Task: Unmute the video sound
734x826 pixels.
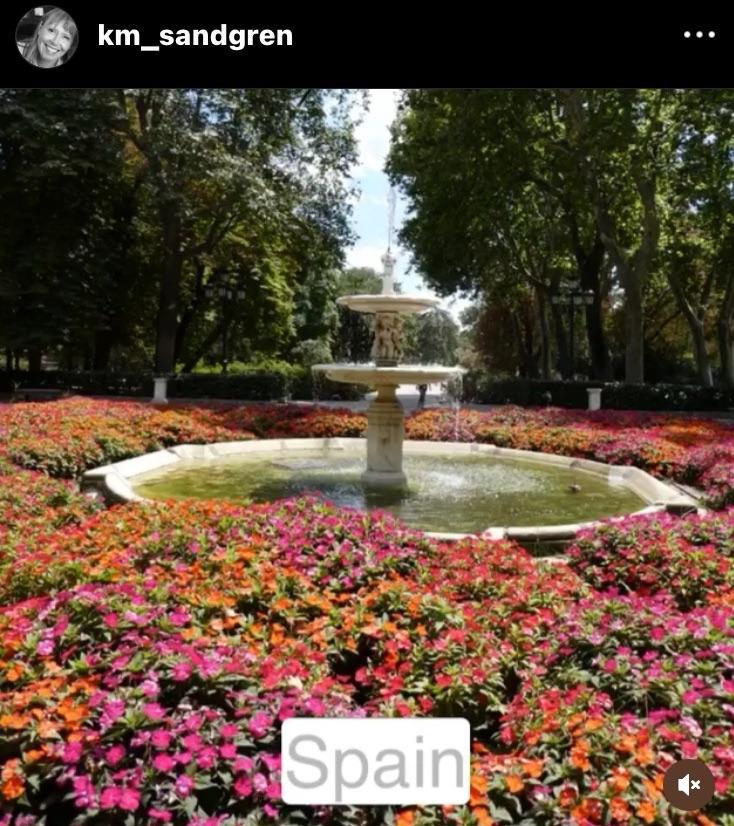Action: tap(689, 785)
